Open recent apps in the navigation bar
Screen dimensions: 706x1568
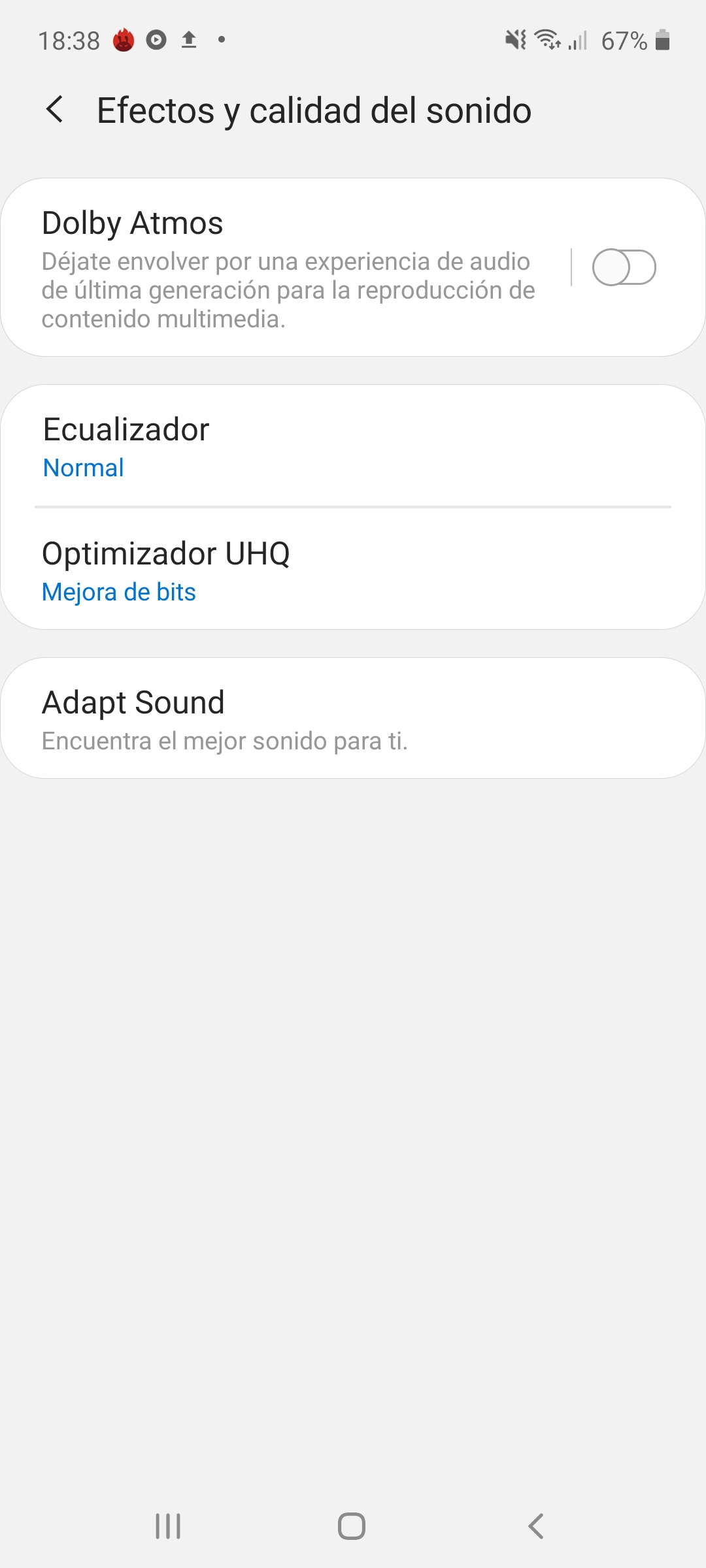[x=168, y=1526]
